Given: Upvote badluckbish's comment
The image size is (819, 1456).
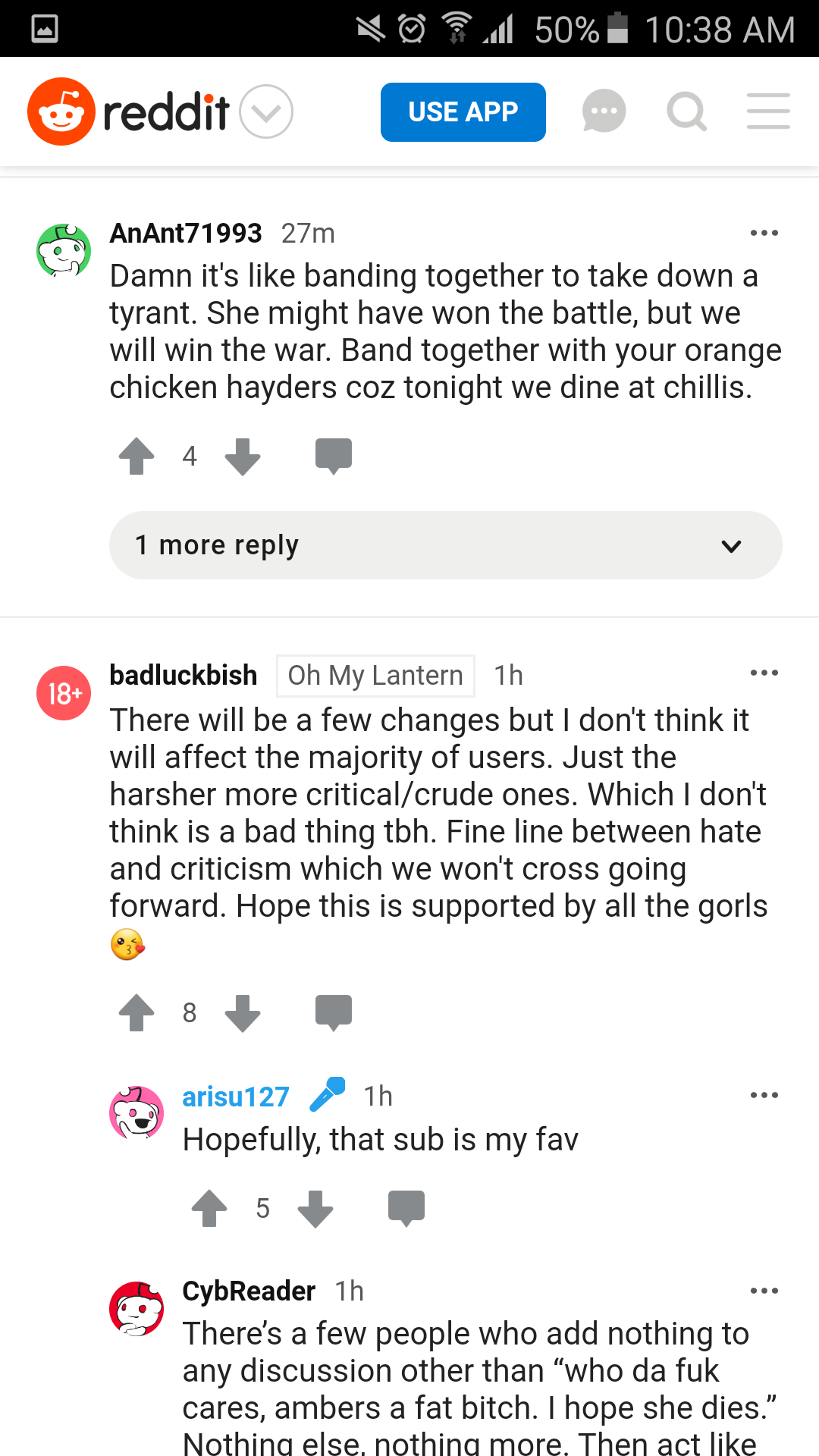Looking at the screenshot, I should coord(136,1012).
